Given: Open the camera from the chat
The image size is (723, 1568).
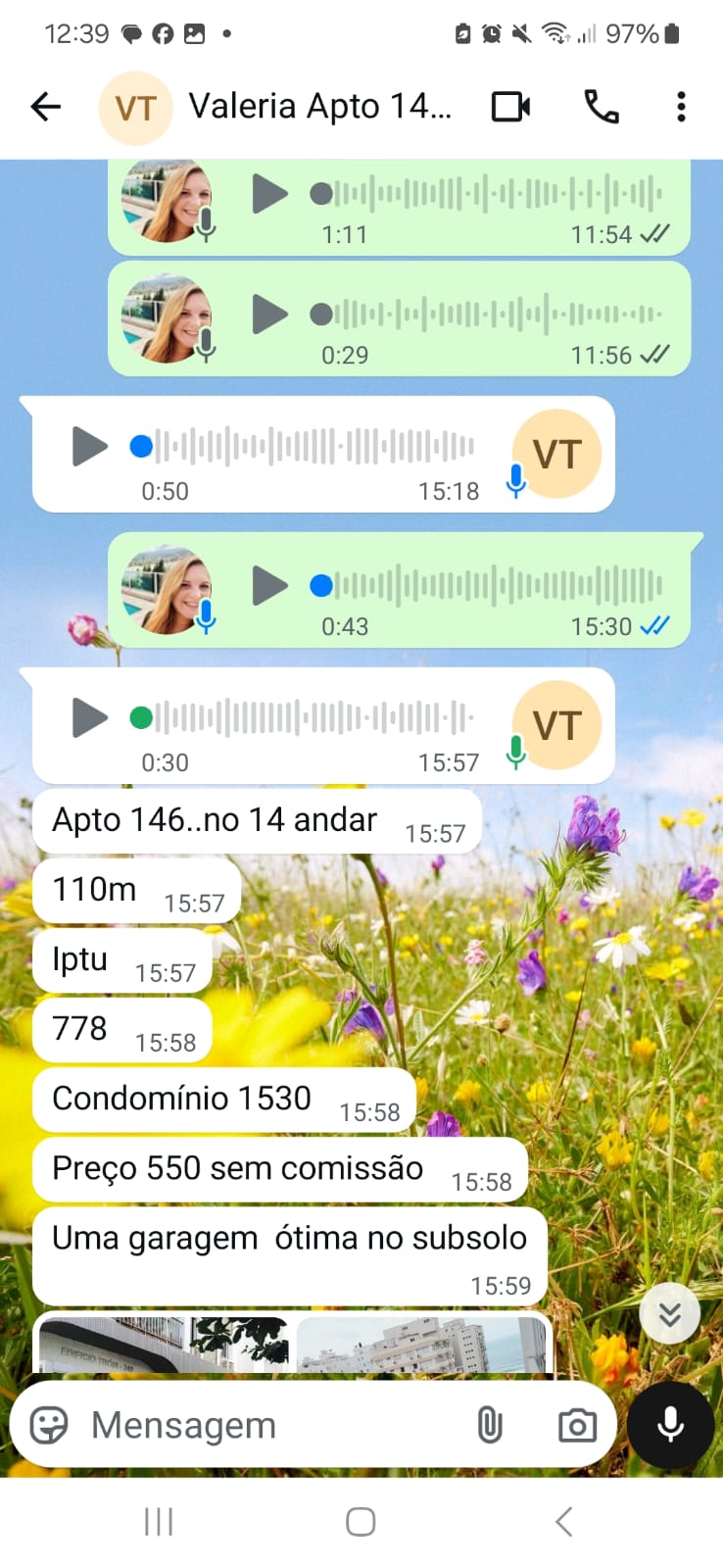Looking at the screenshot, I should 577,1425.
